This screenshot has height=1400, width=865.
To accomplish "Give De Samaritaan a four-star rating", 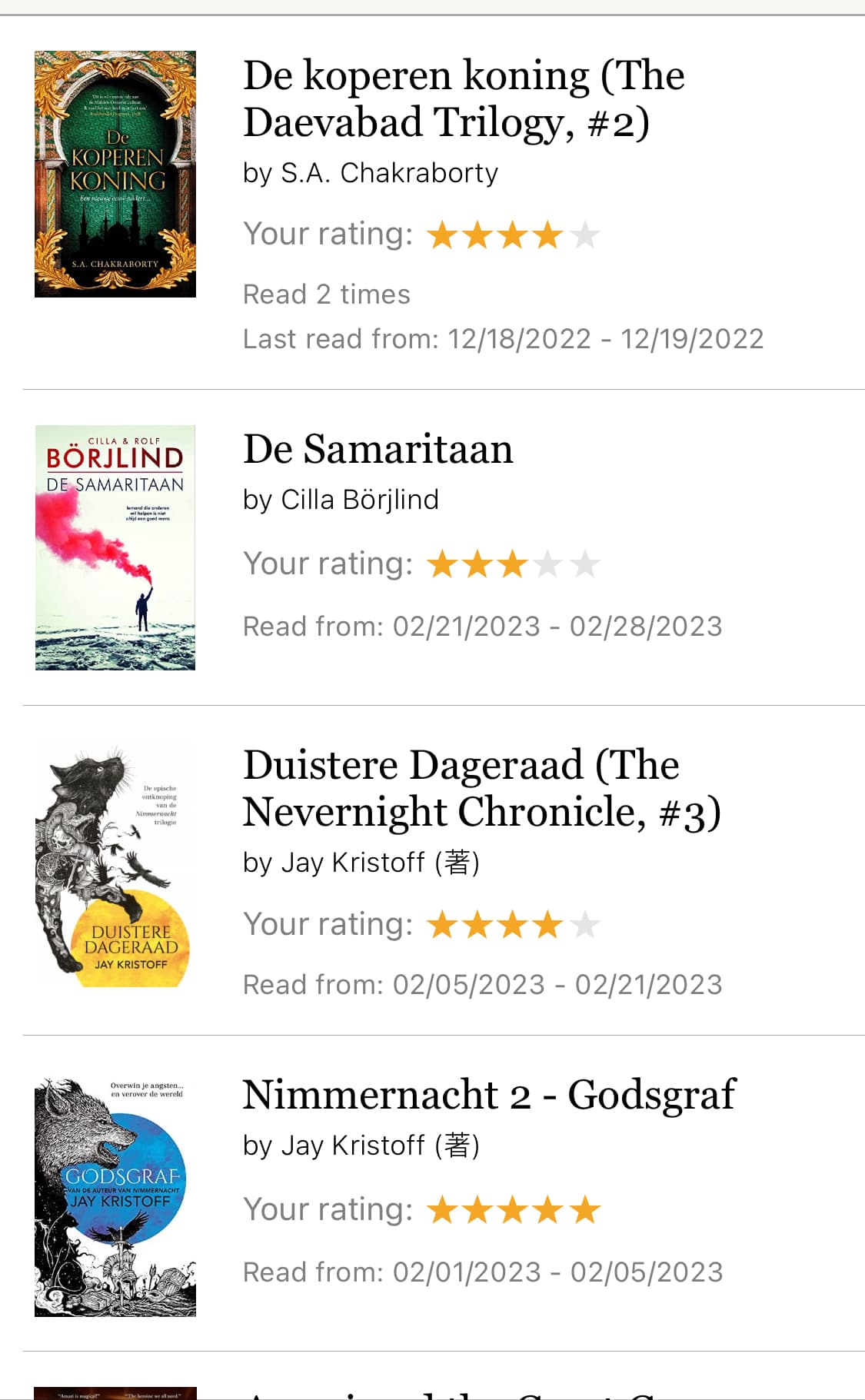I will pyautogui.click(x=548, y=564).
